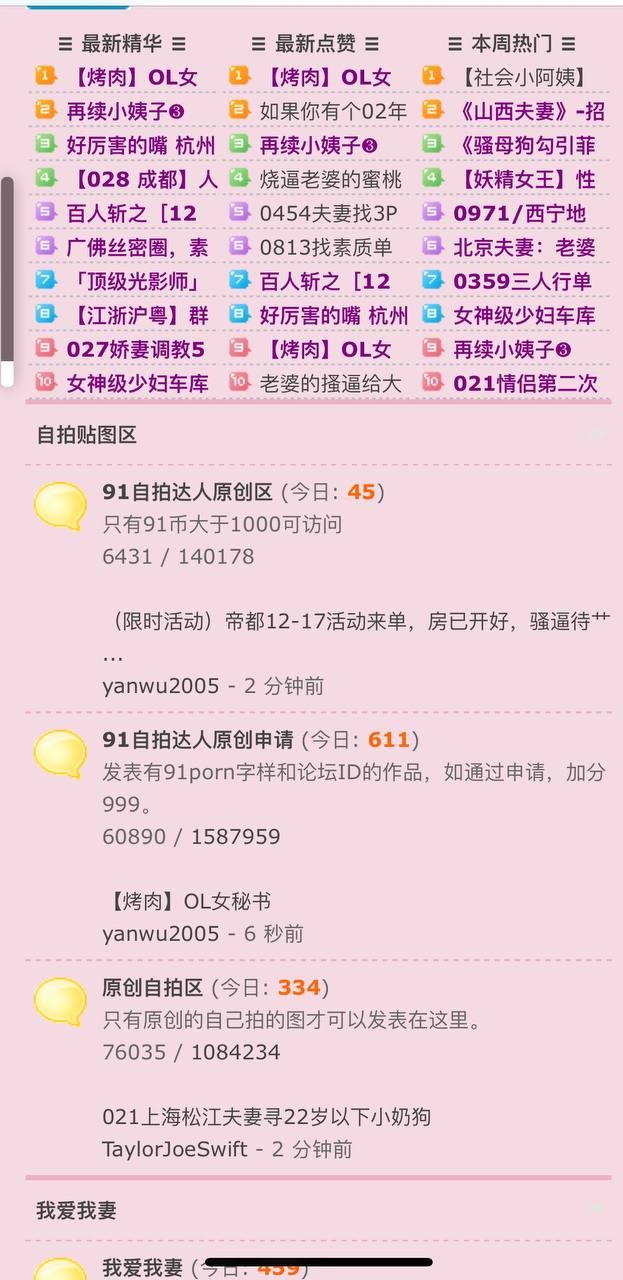The height and width of the screenshot is (1280, 623).
Task: Open the 我爱我妻 board link
Action: 142,1267
